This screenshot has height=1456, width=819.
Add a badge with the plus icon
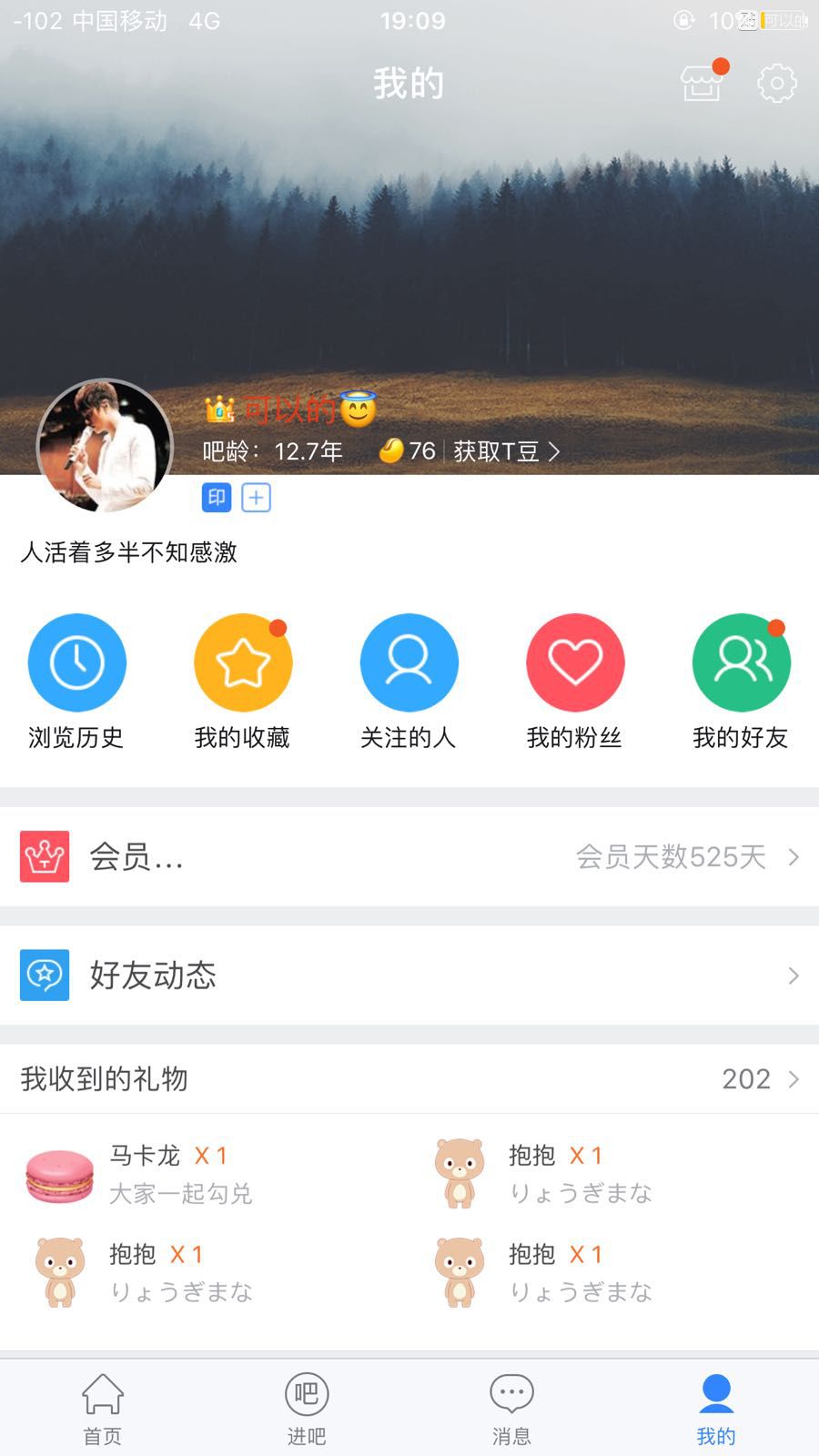click(257, 498)
